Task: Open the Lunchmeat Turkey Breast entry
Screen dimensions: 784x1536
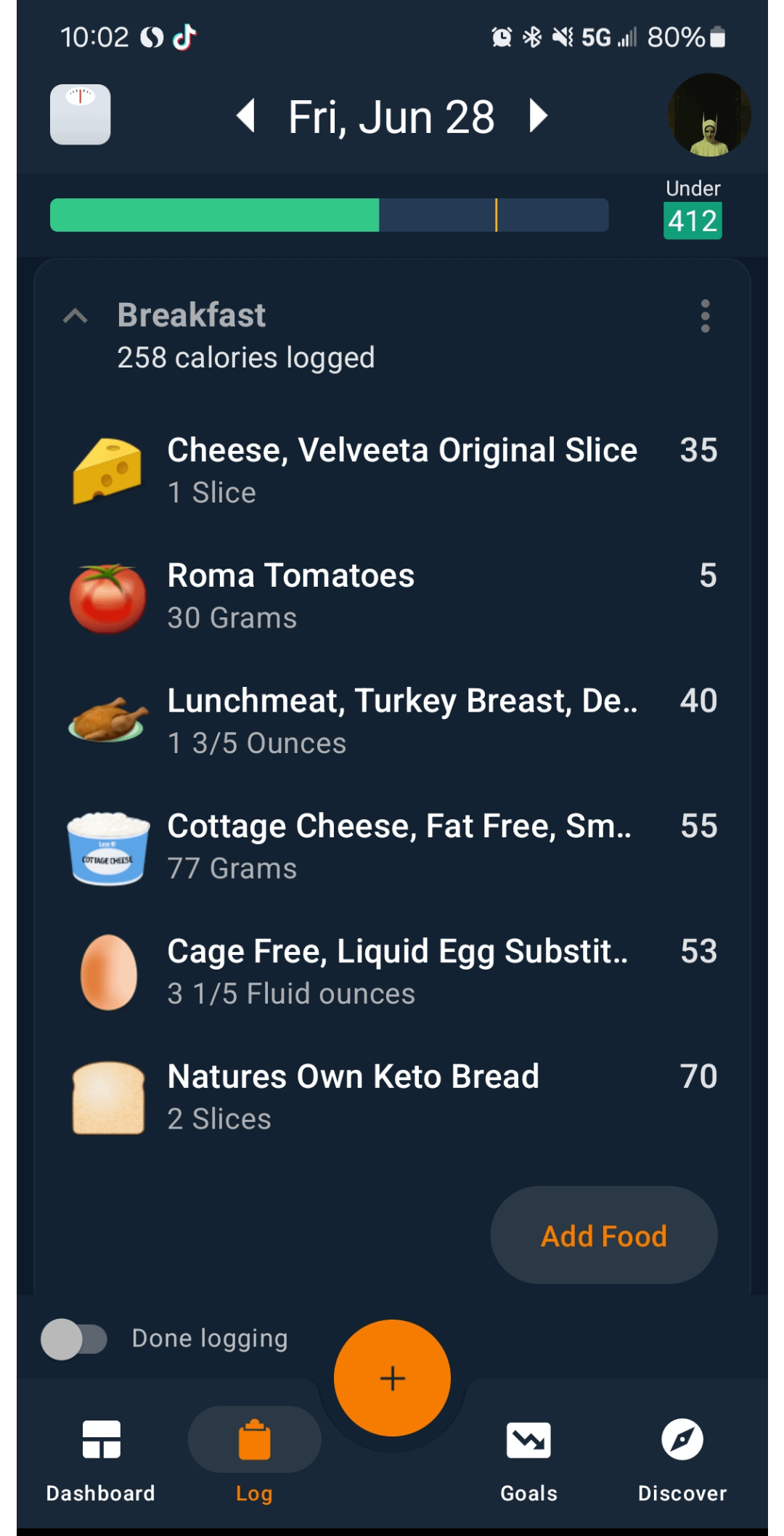Action: (392, 721)
